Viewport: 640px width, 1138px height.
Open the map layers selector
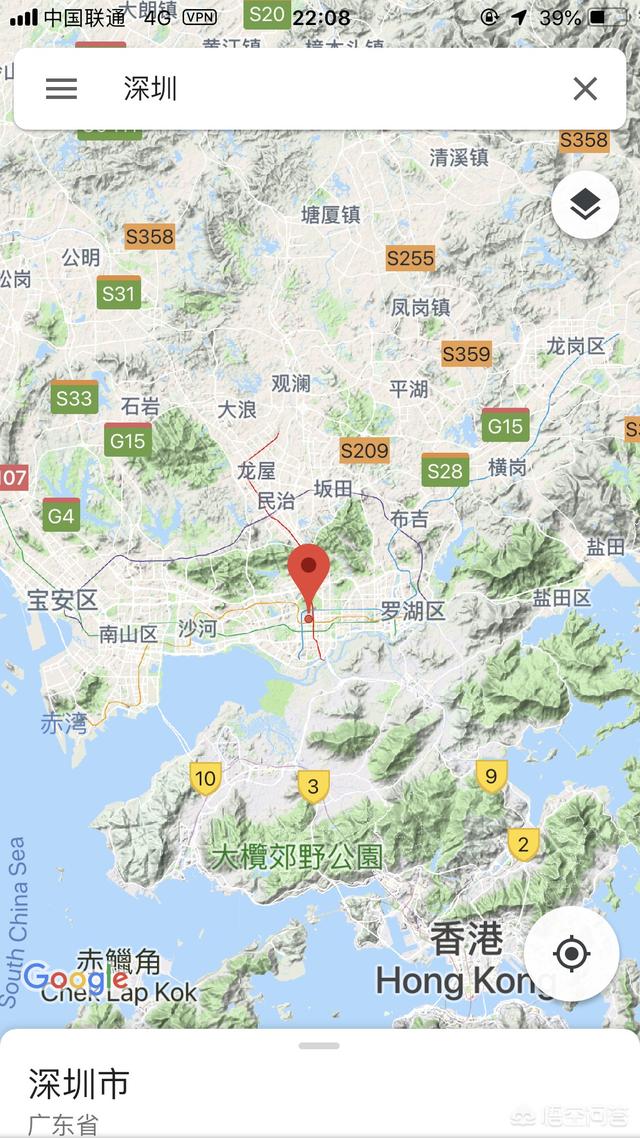click(x=585, y=205)
